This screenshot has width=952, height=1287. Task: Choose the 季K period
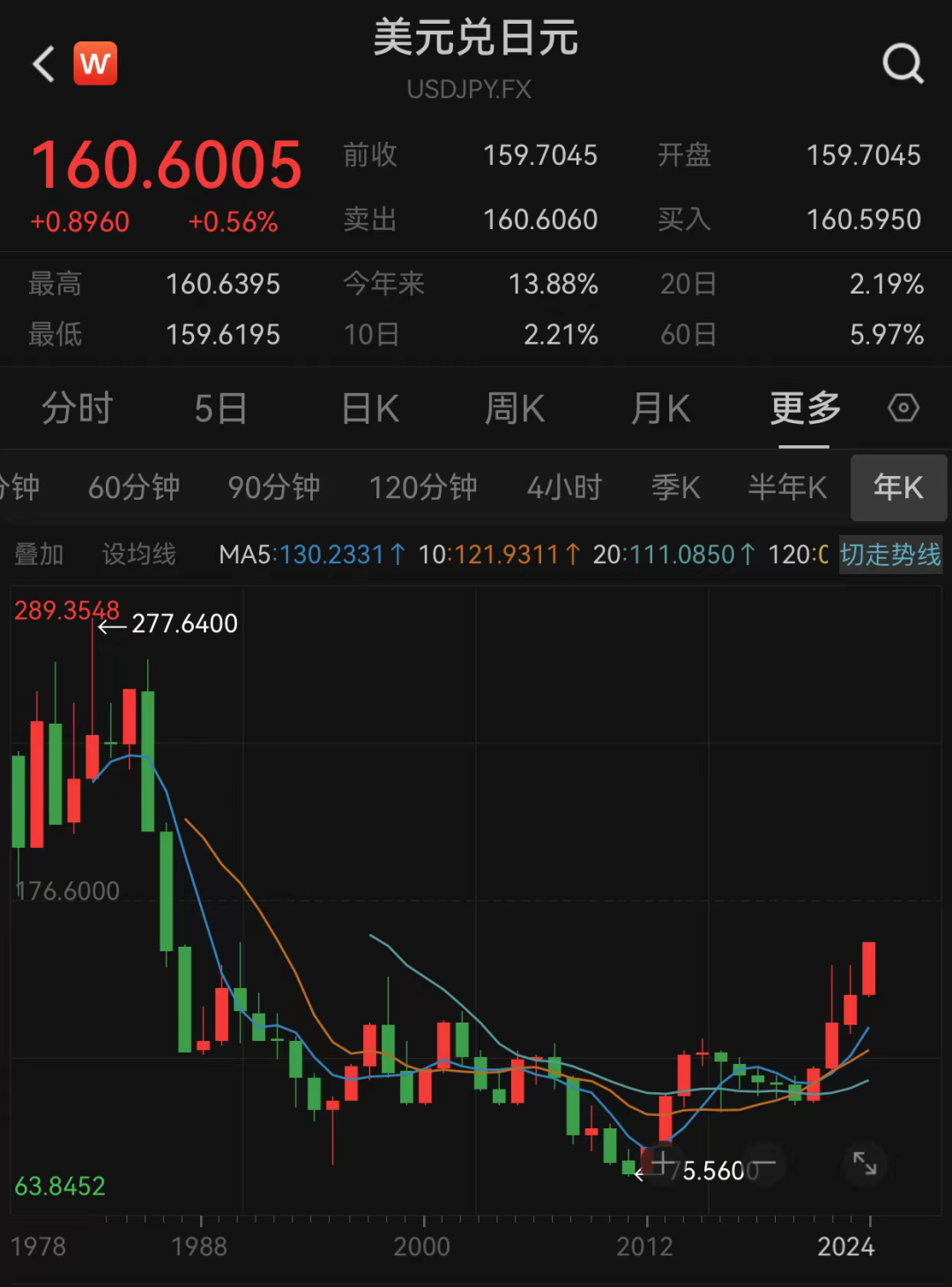coord(676,487)
